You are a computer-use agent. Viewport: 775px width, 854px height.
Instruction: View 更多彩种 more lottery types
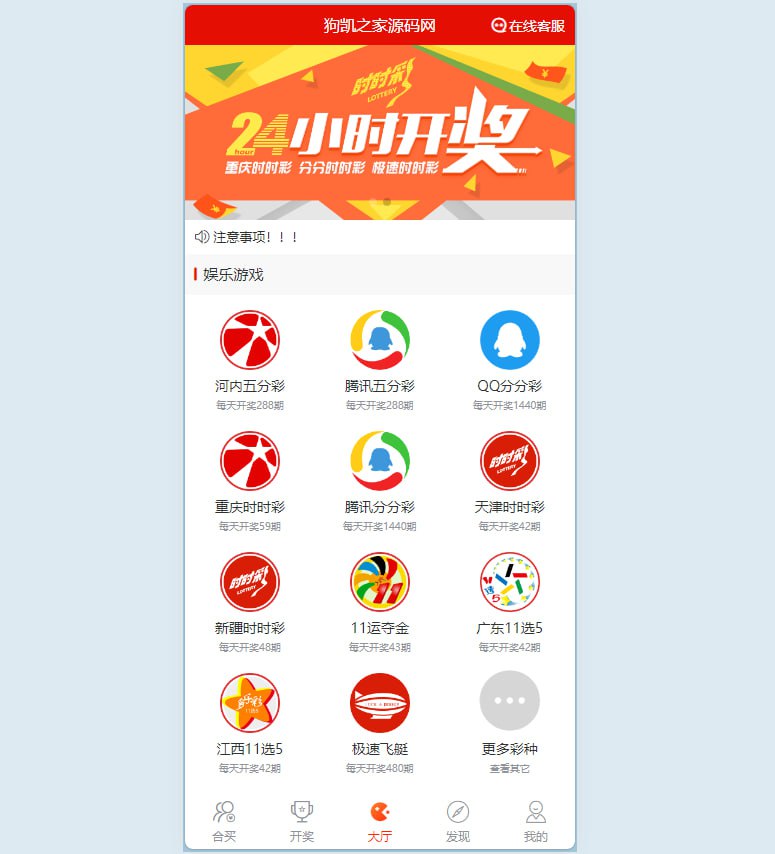click(x=510, y=703)
